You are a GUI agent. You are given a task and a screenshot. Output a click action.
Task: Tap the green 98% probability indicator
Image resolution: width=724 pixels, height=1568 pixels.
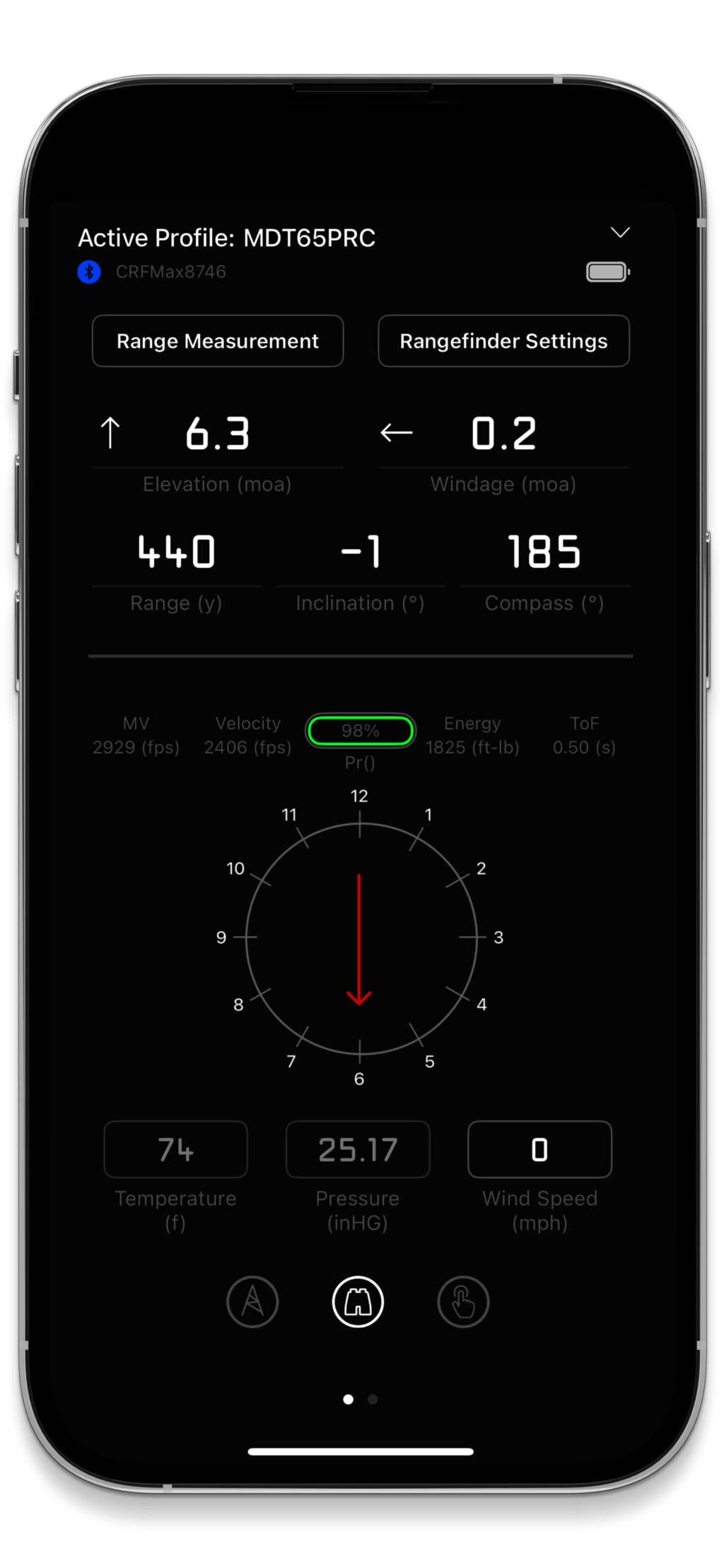point(361,731)
